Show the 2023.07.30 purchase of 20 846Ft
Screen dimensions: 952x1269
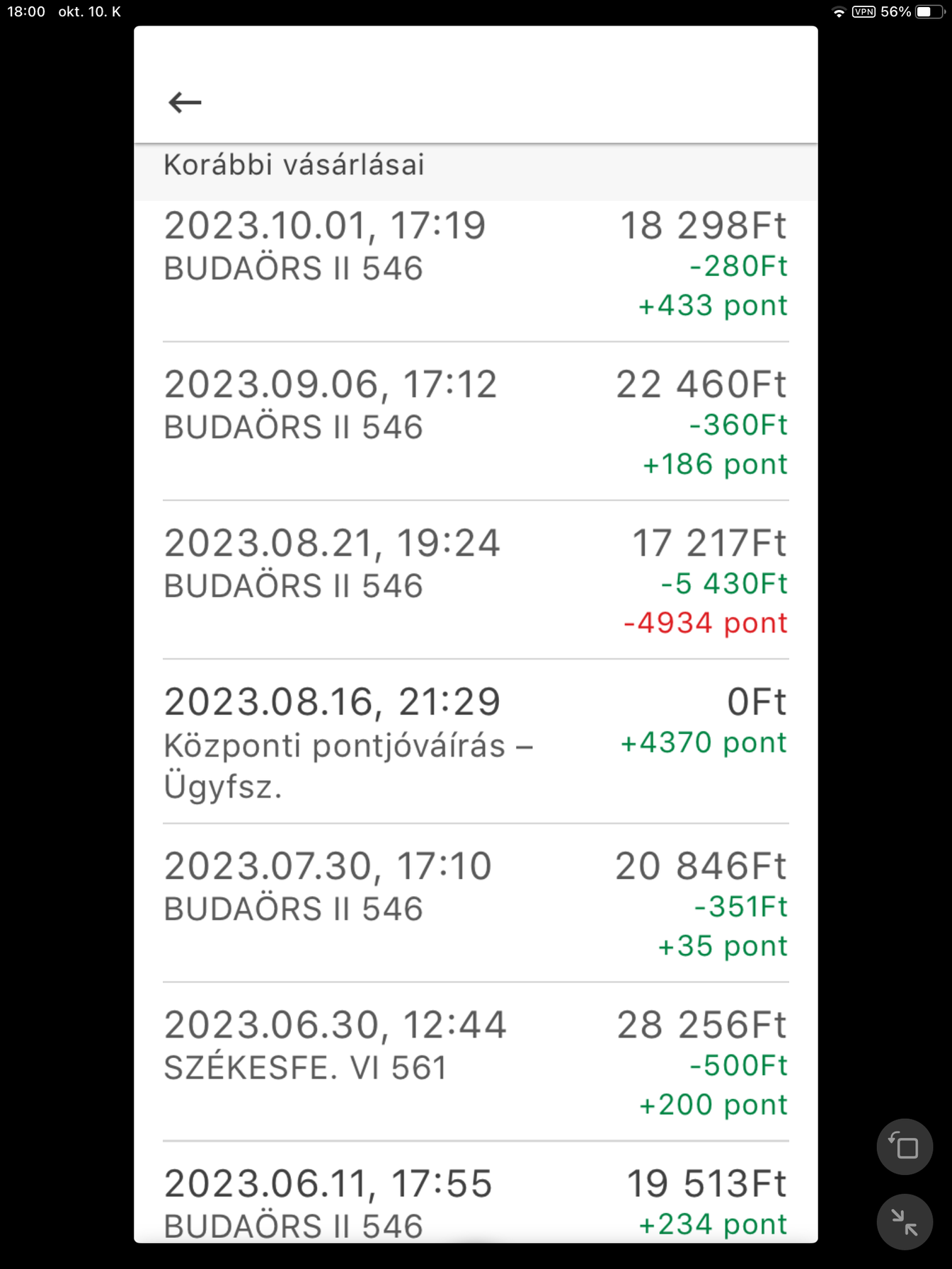[475, 905]
